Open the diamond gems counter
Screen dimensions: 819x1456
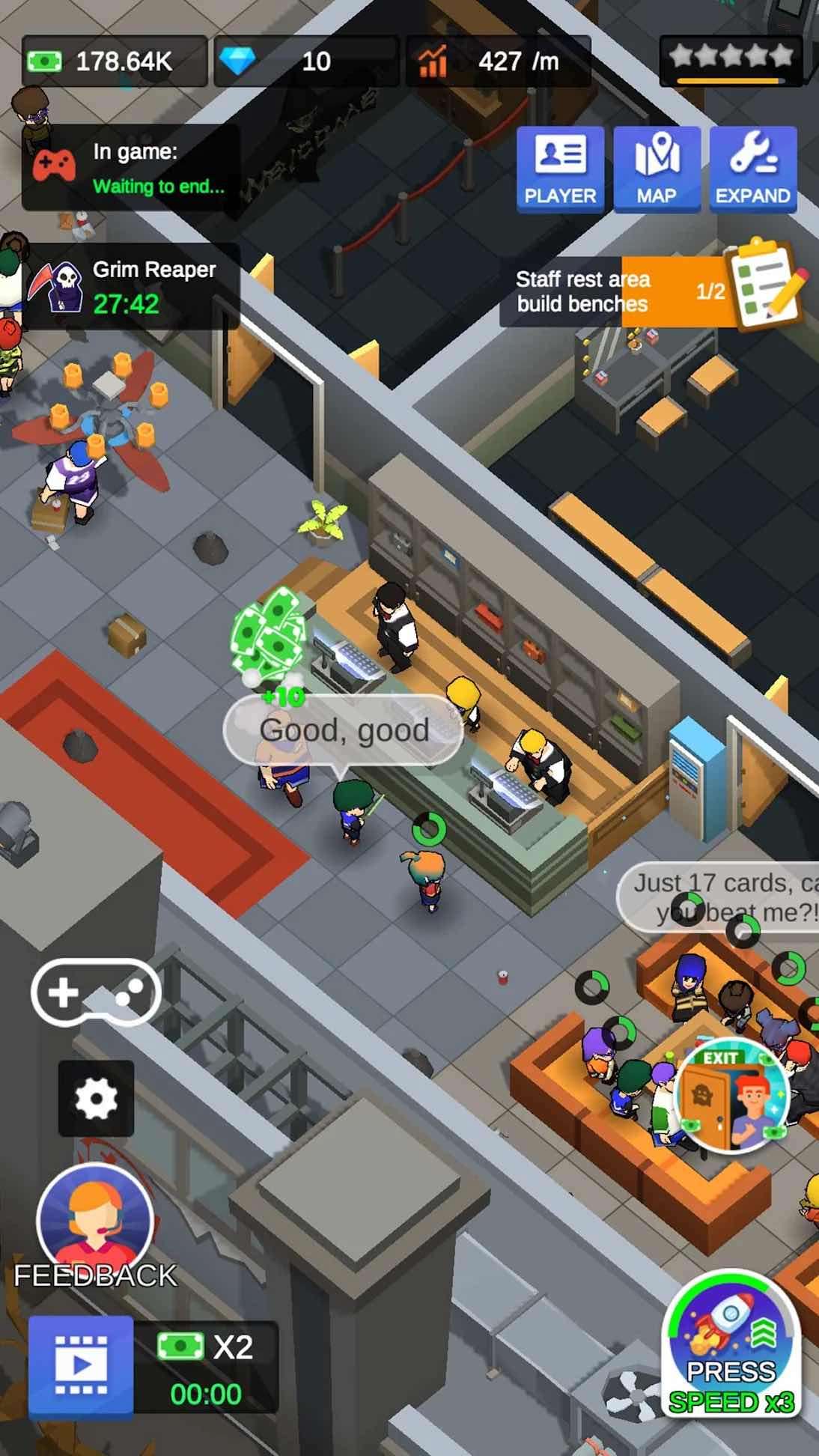coord(307,61)
